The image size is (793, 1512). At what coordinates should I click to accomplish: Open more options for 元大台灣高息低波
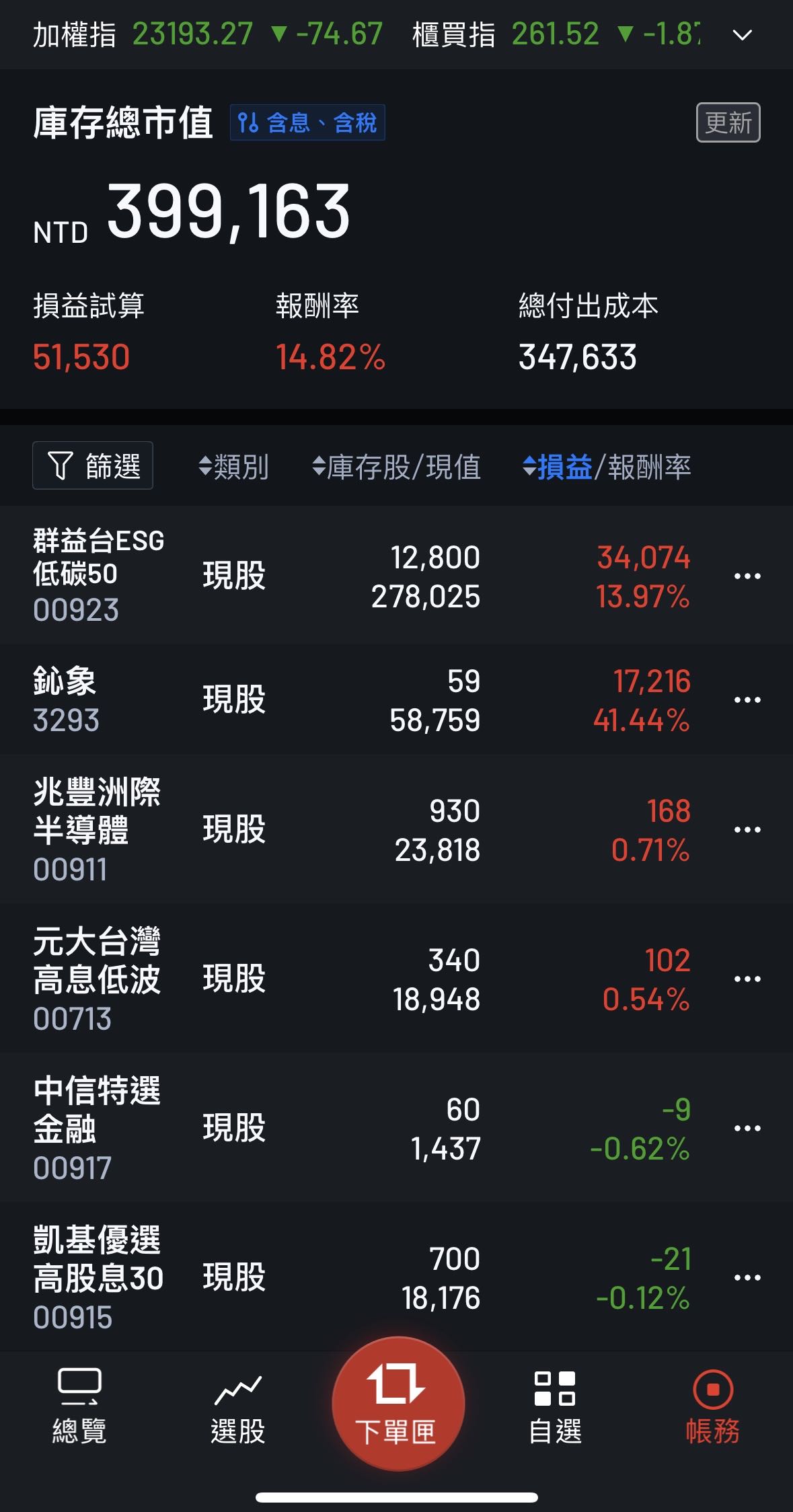[747, 979]
